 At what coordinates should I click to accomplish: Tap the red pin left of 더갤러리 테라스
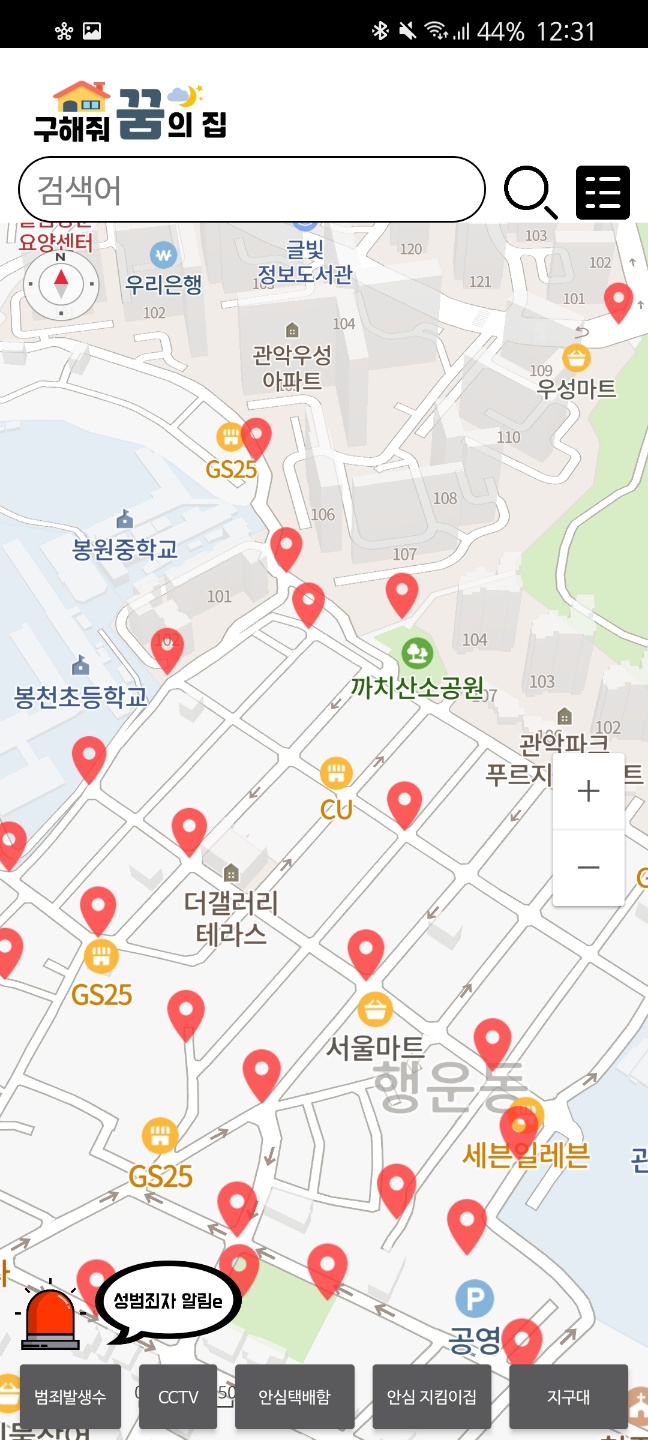click(189, 829)
